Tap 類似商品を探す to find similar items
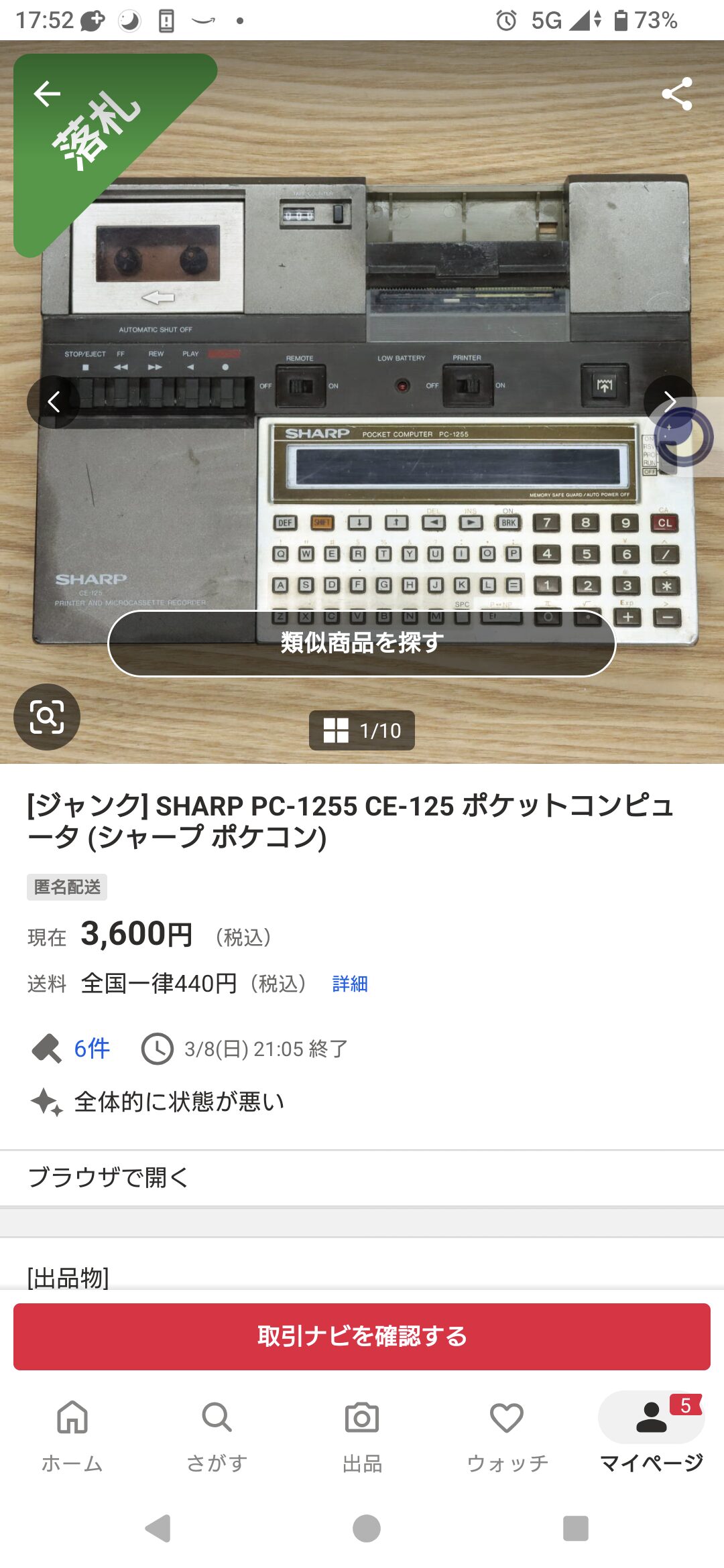724x1568 pixels. 362,643
